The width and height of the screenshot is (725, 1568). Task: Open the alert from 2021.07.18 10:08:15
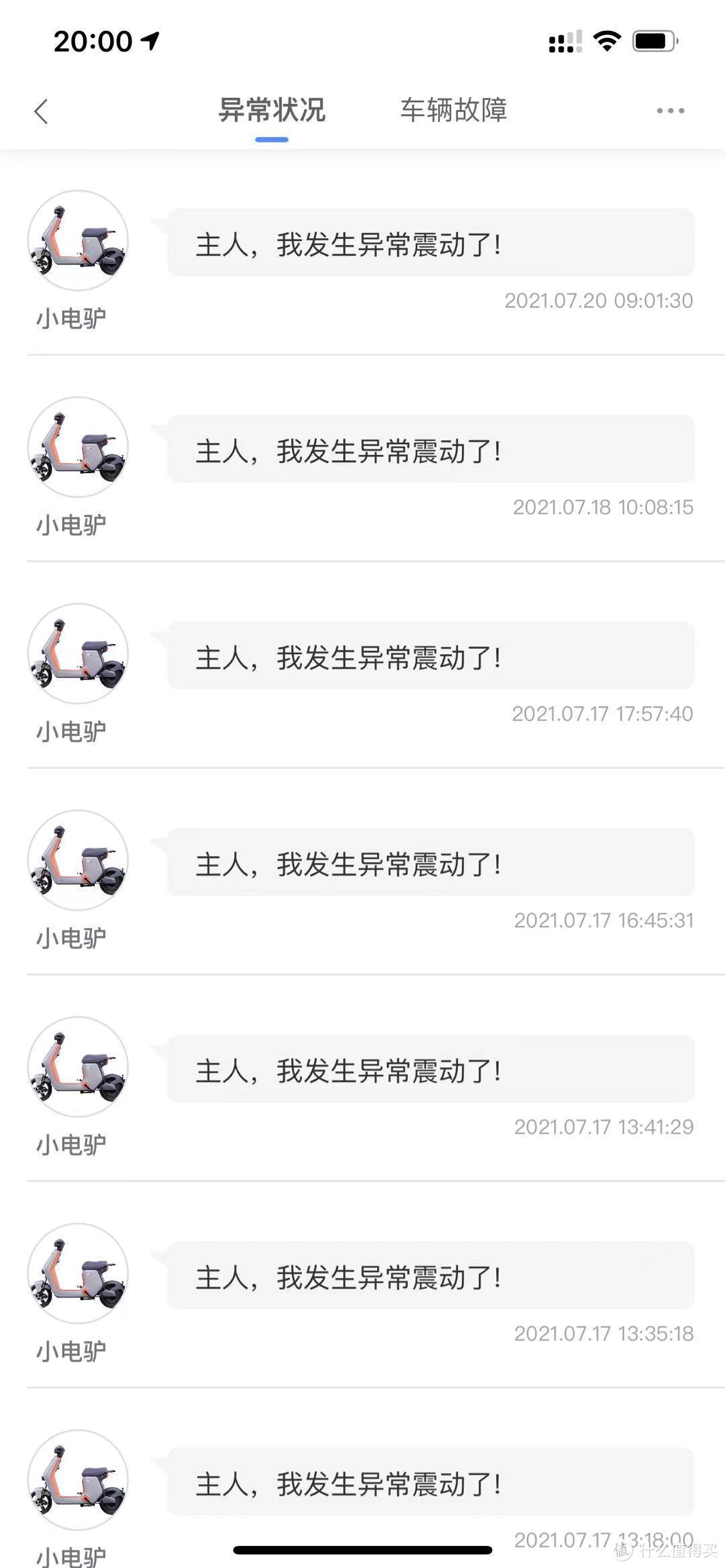click(430, 450)
